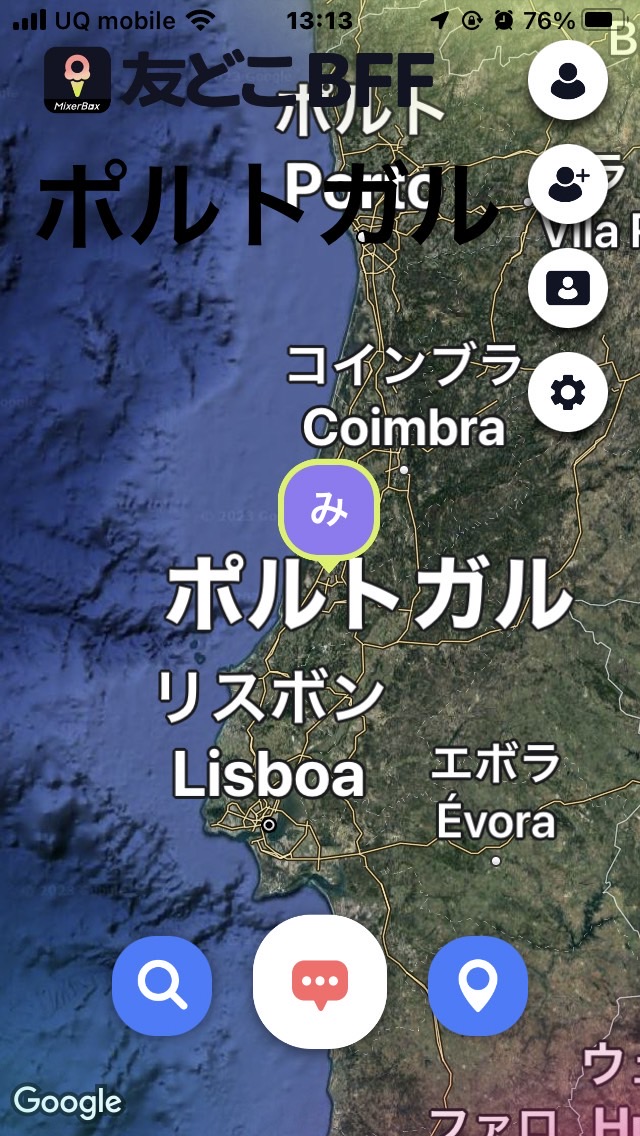Tap the add friend icon

[568, 184]
